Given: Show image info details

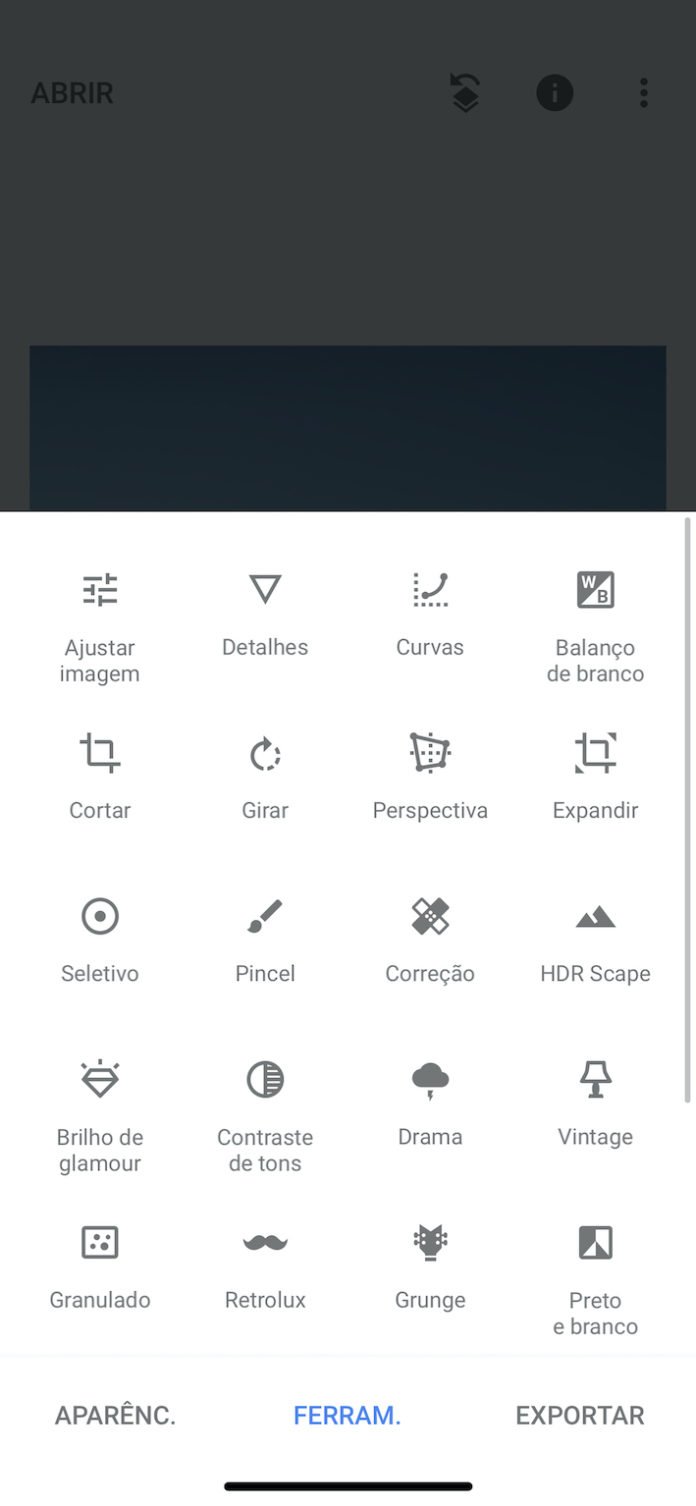Looking at the screenshot, I should [555, 93].
